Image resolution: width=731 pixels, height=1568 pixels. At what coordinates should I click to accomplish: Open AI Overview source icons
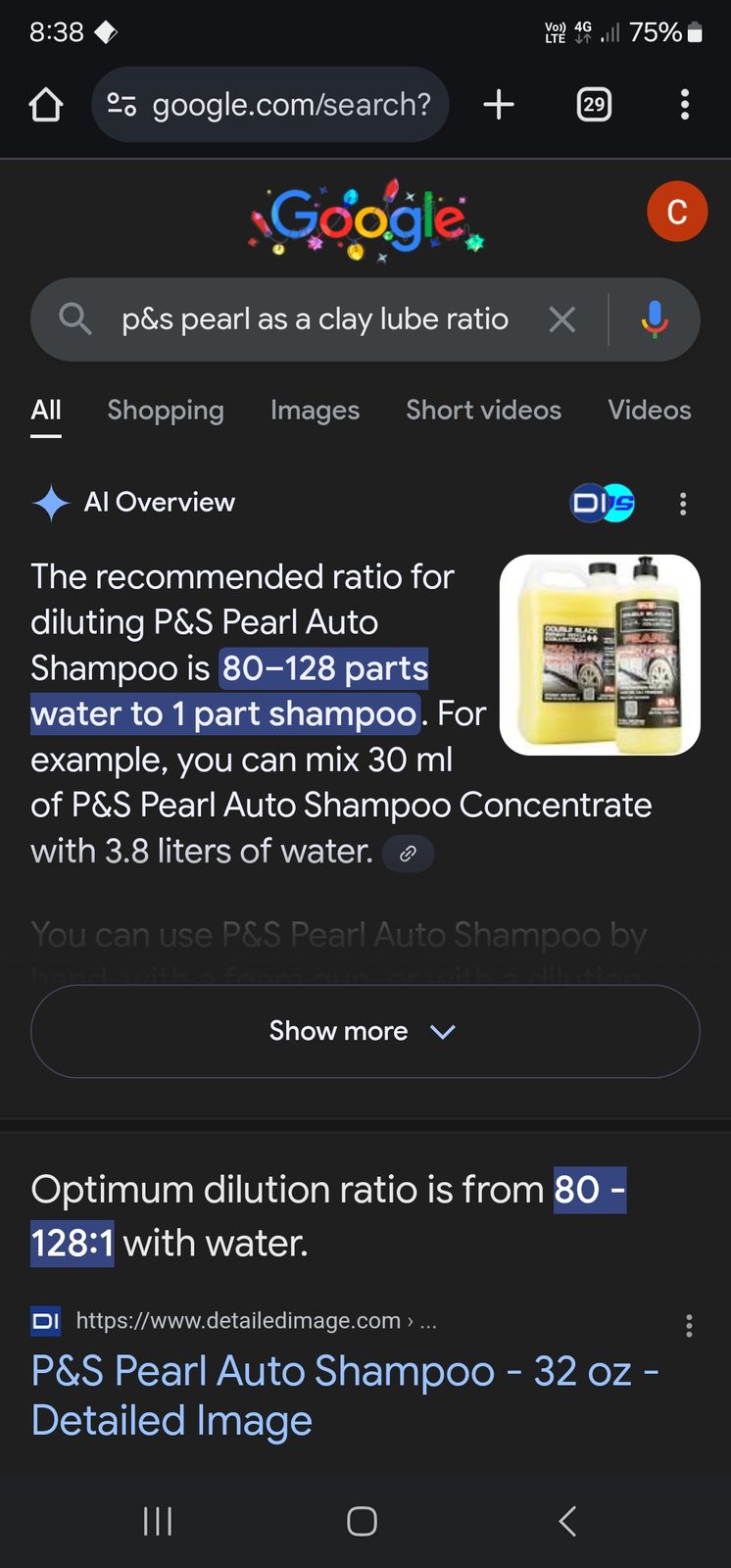(x=603, y=504)
